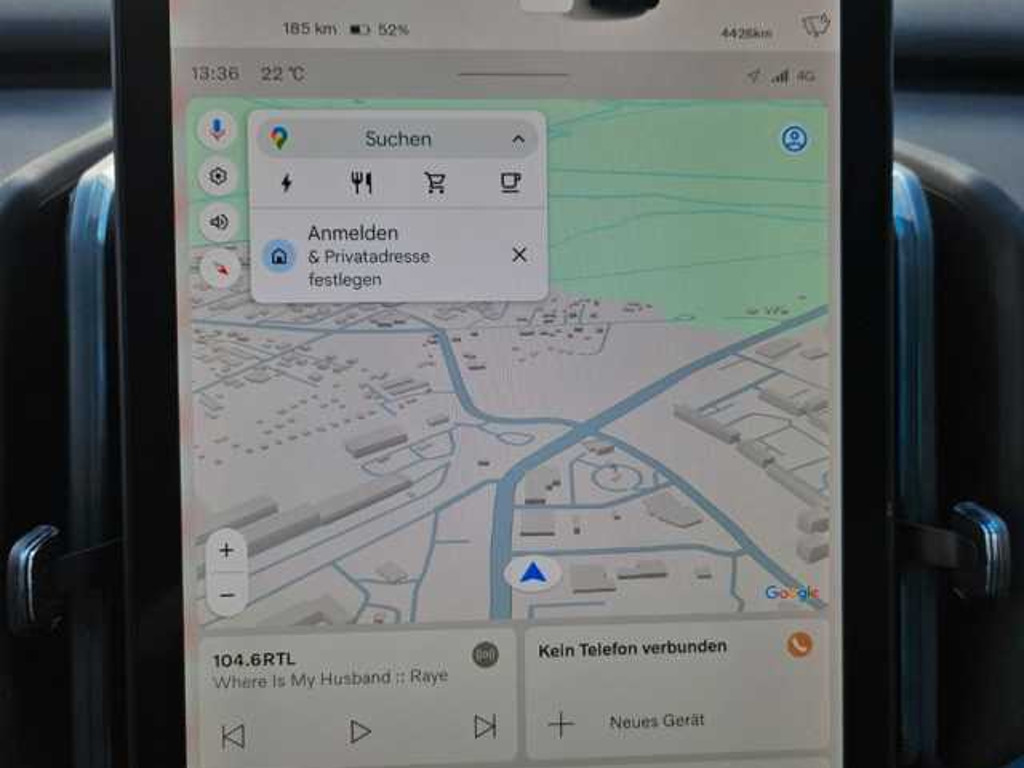Screen dimensions: 1024x768
Task: Tap the compass to reorient the map
Action: (219, 268)
